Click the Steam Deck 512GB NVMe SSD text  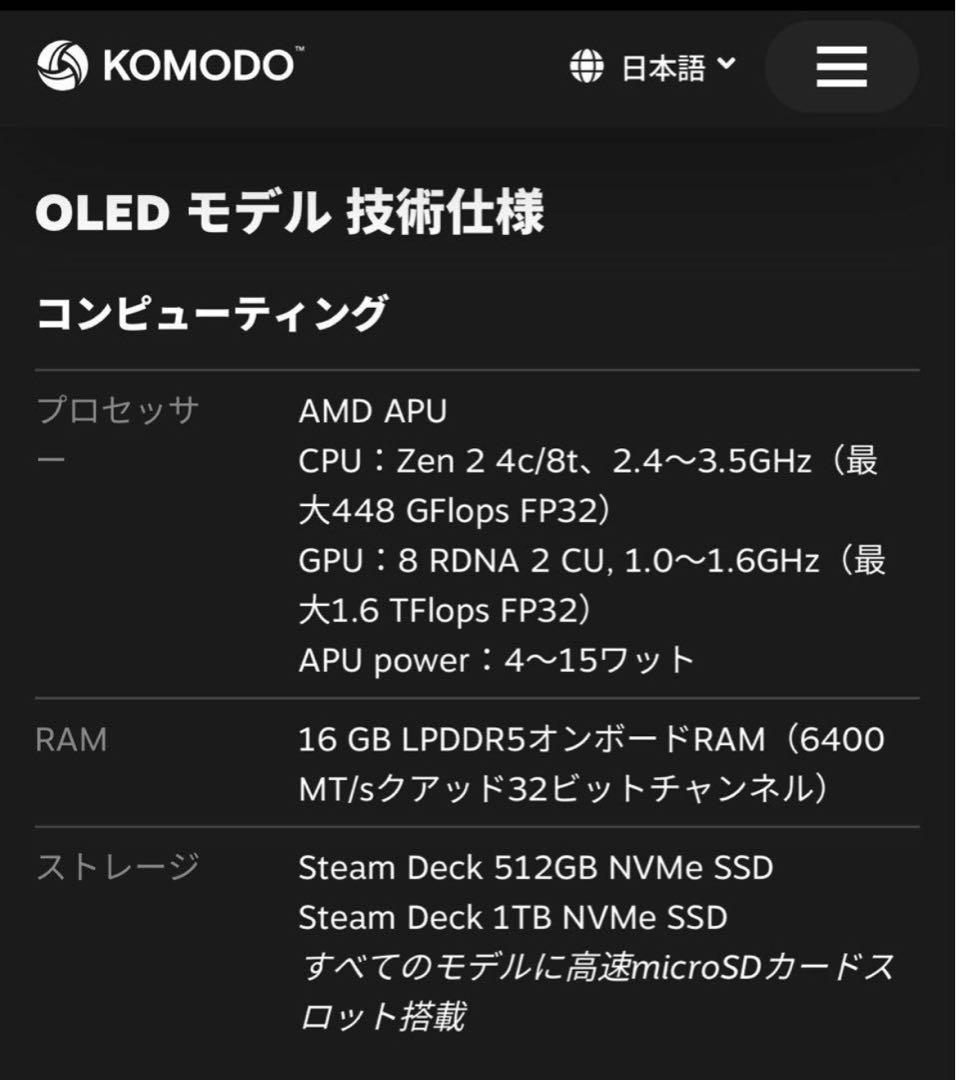(535, 868)
